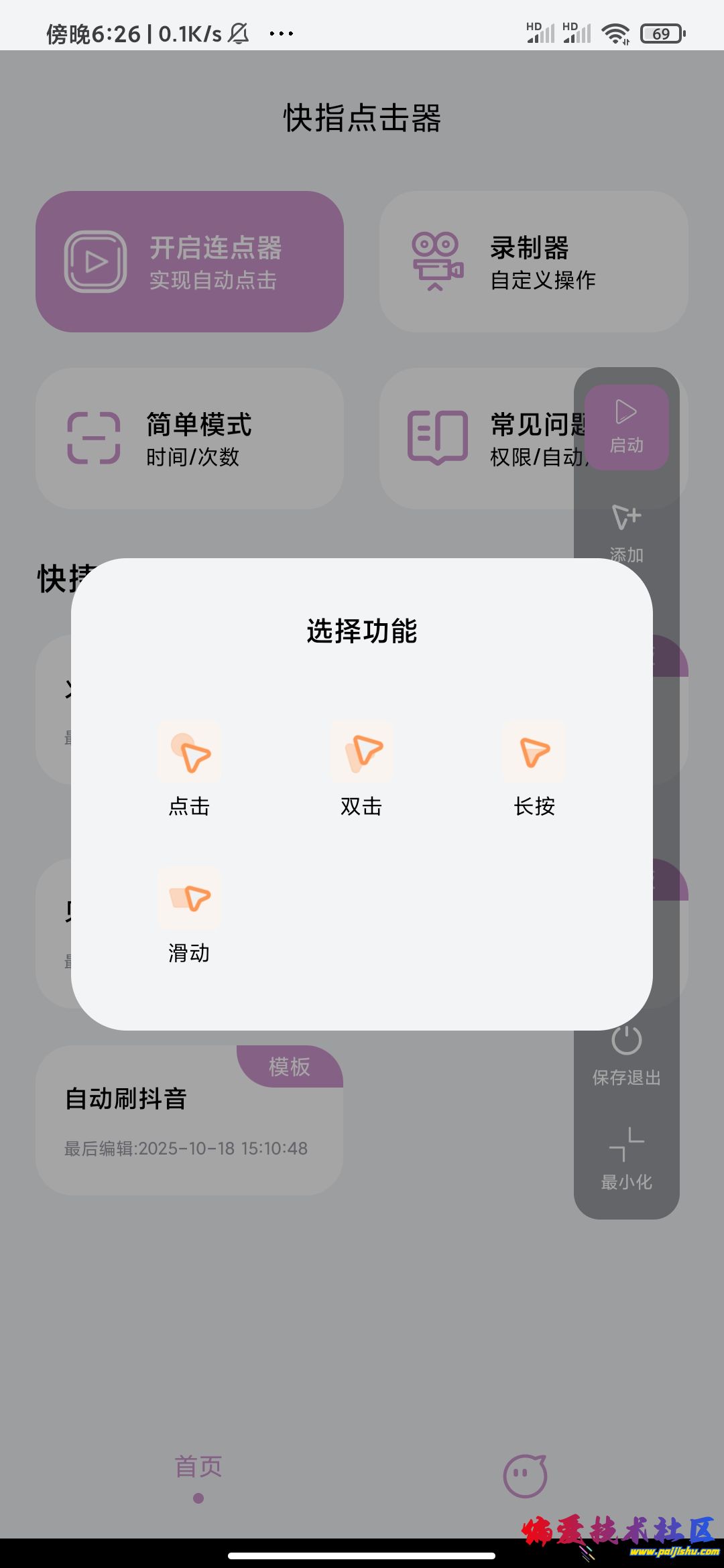Open the 开启连点器 auto clicker card
The width and height of the screenshot is (724, 1568).
[190, 262]
